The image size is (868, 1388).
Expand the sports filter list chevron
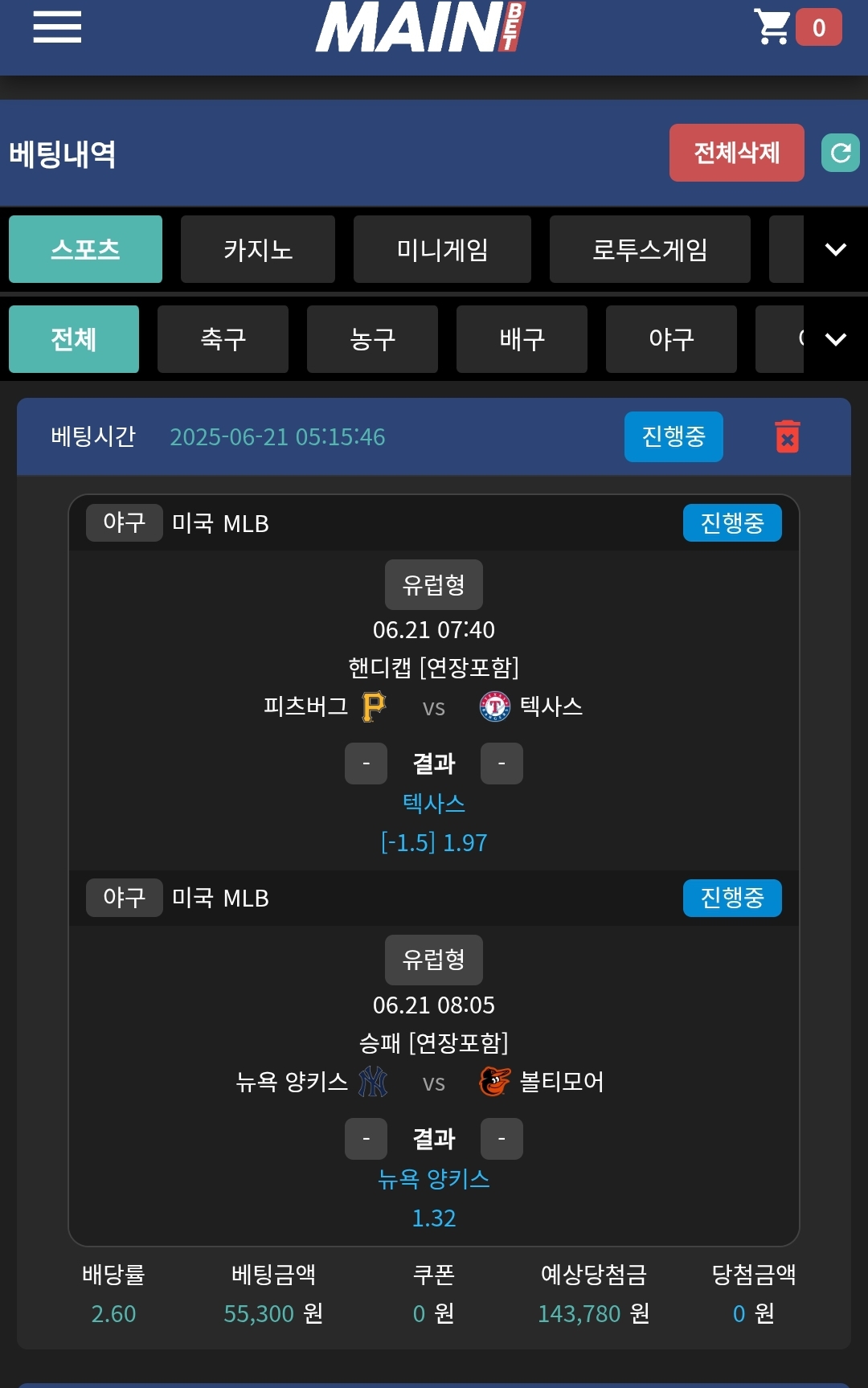836,339
